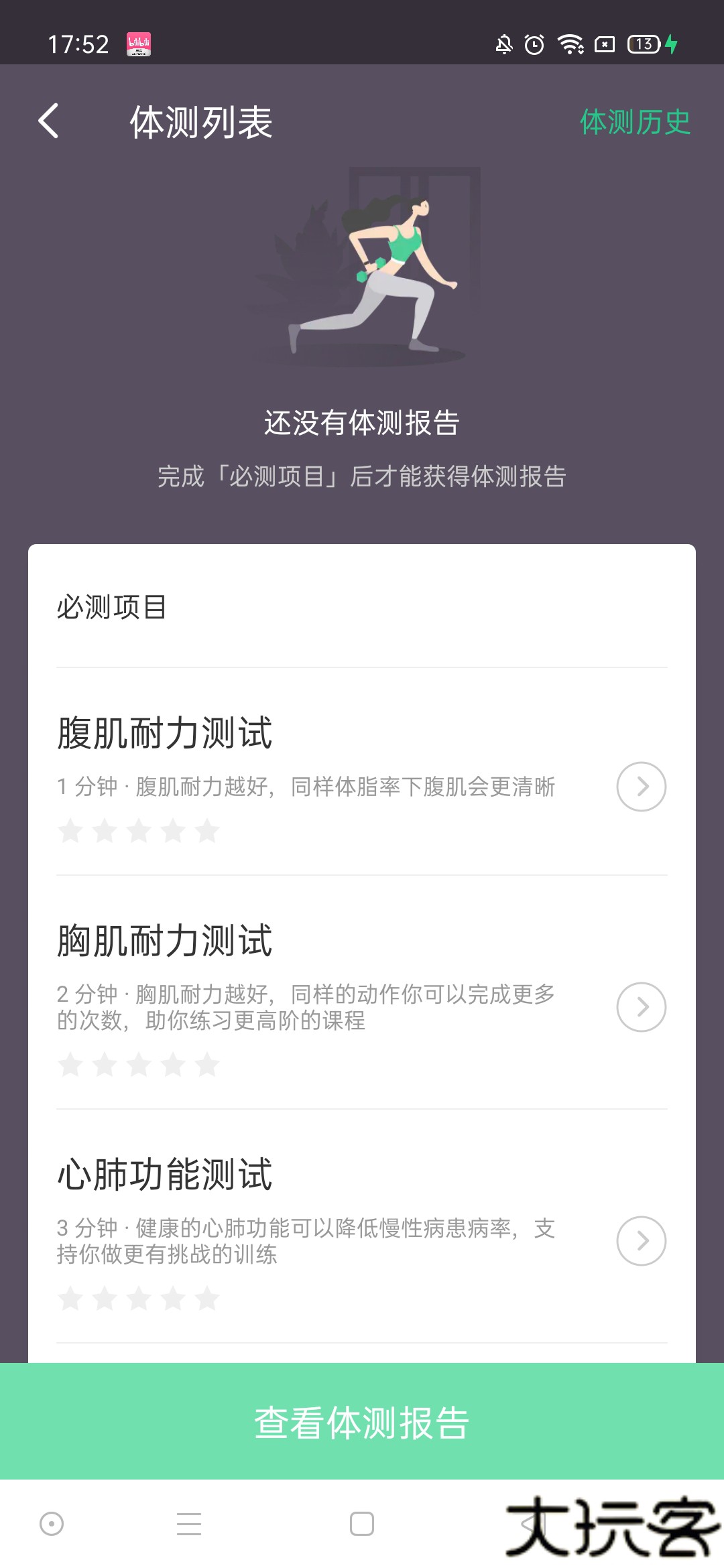Viewport: 724px width, 1568px height.
Task: Start the 心肺功能测试 item
Action: 641,1241
